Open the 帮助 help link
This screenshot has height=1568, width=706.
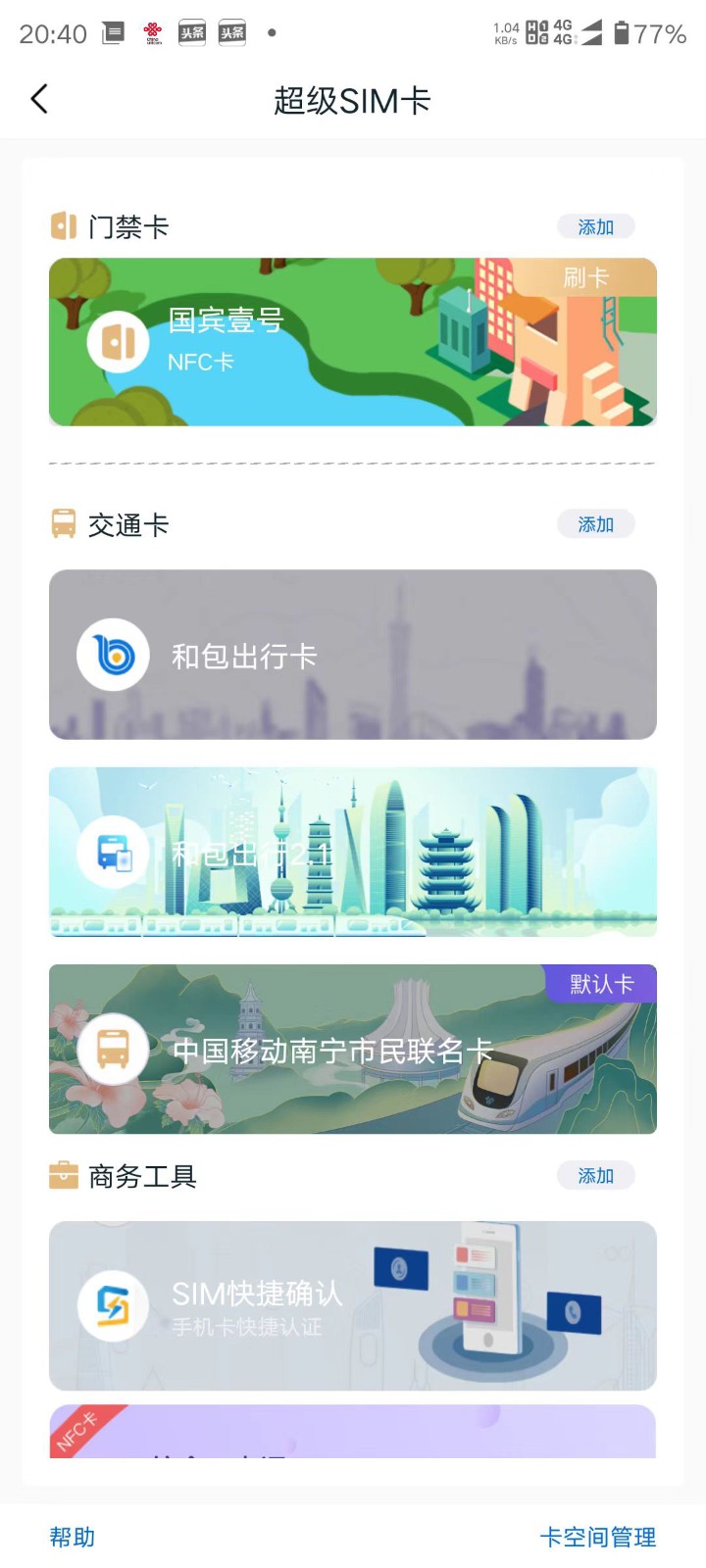73,1537
